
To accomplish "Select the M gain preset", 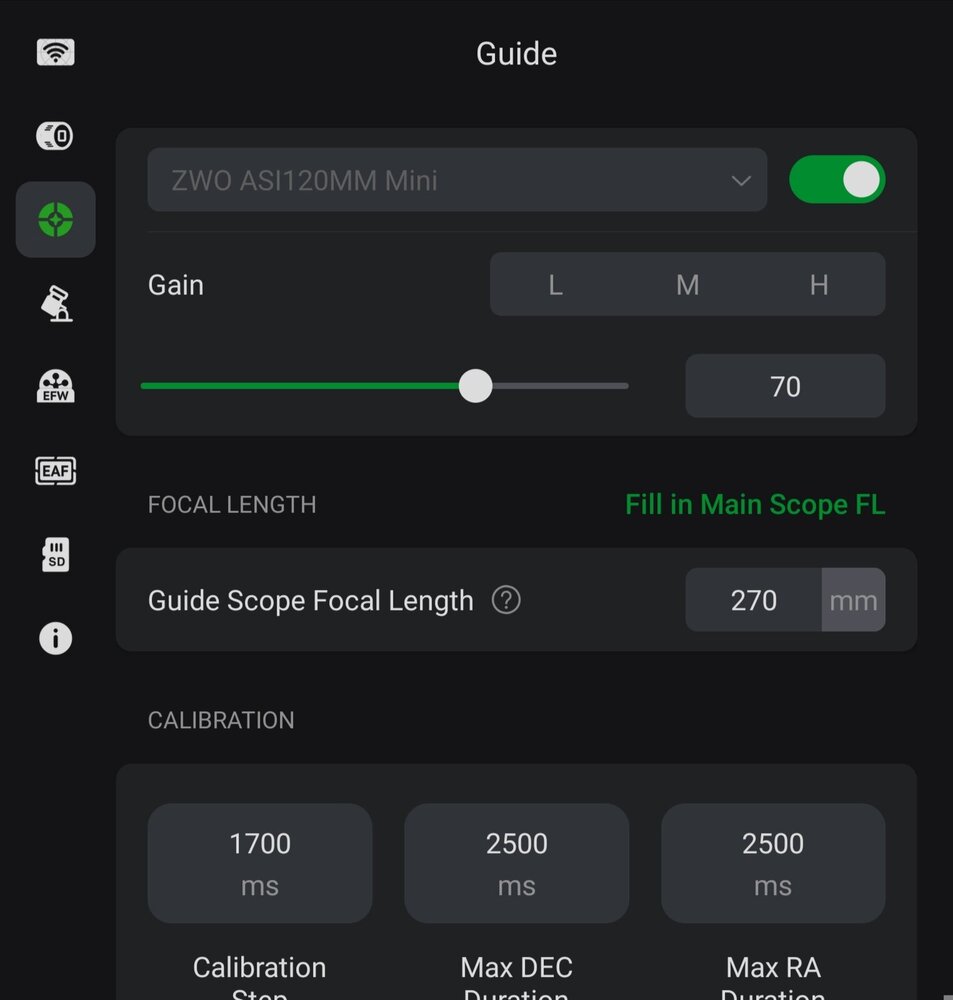I will click(687, 285).
